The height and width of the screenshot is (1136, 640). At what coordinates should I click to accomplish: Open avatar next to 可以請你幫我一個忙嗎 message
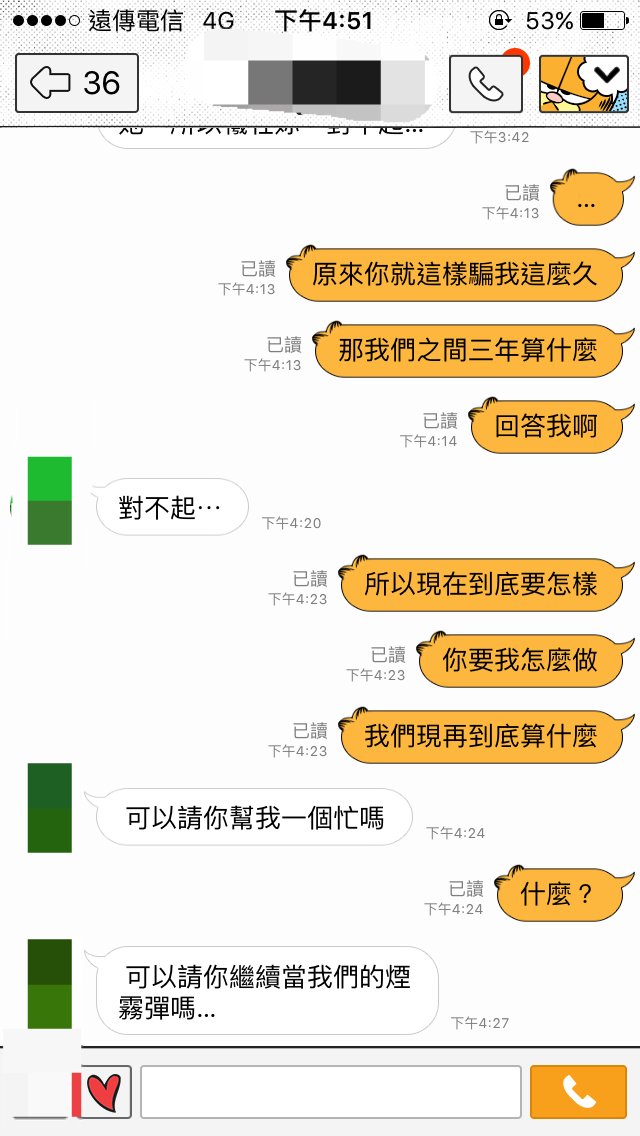pos(49,807)
